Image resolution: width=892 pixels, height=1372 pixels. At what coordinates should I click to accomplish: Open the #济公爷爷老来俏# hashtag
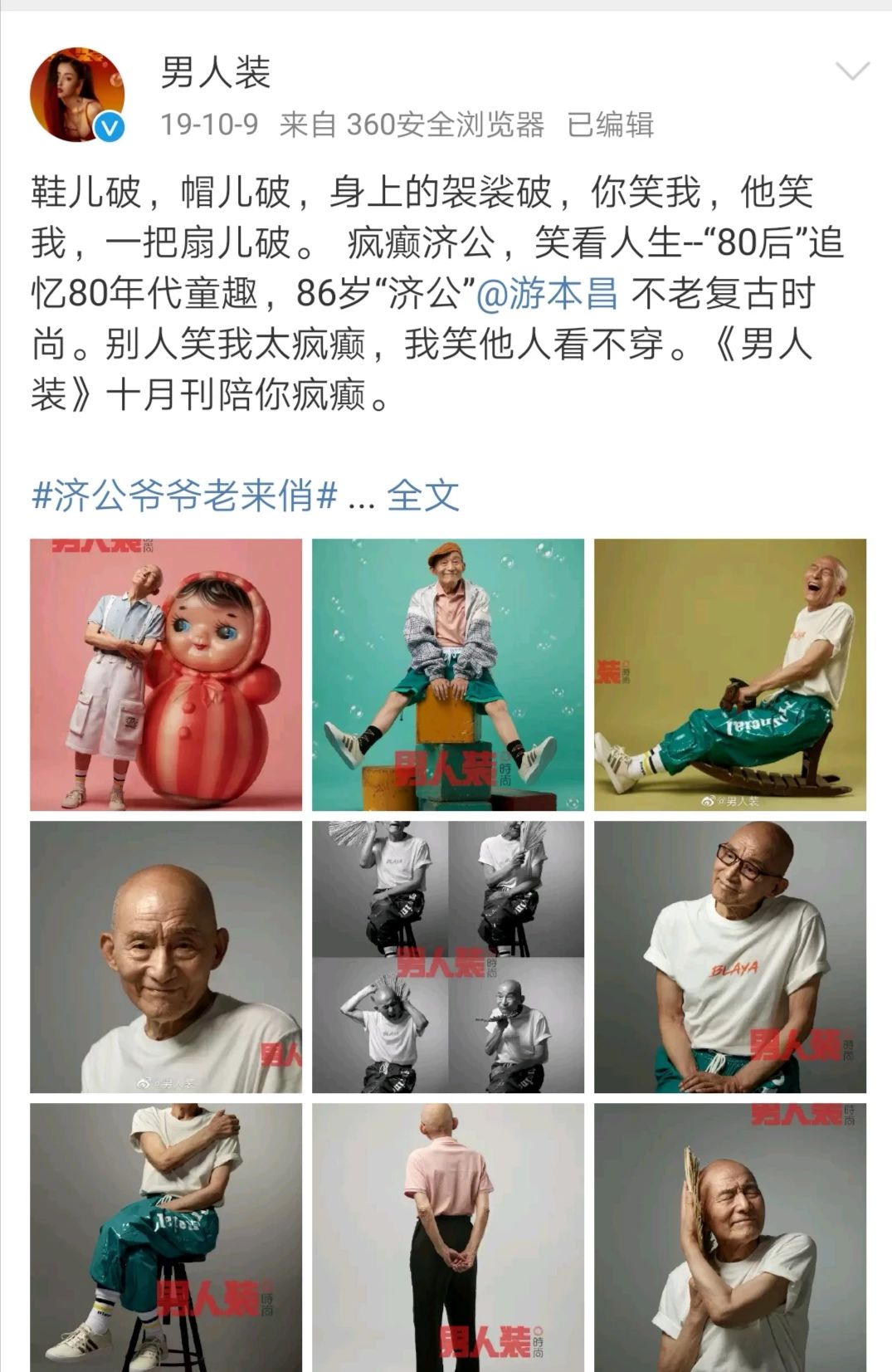[184, 496]
